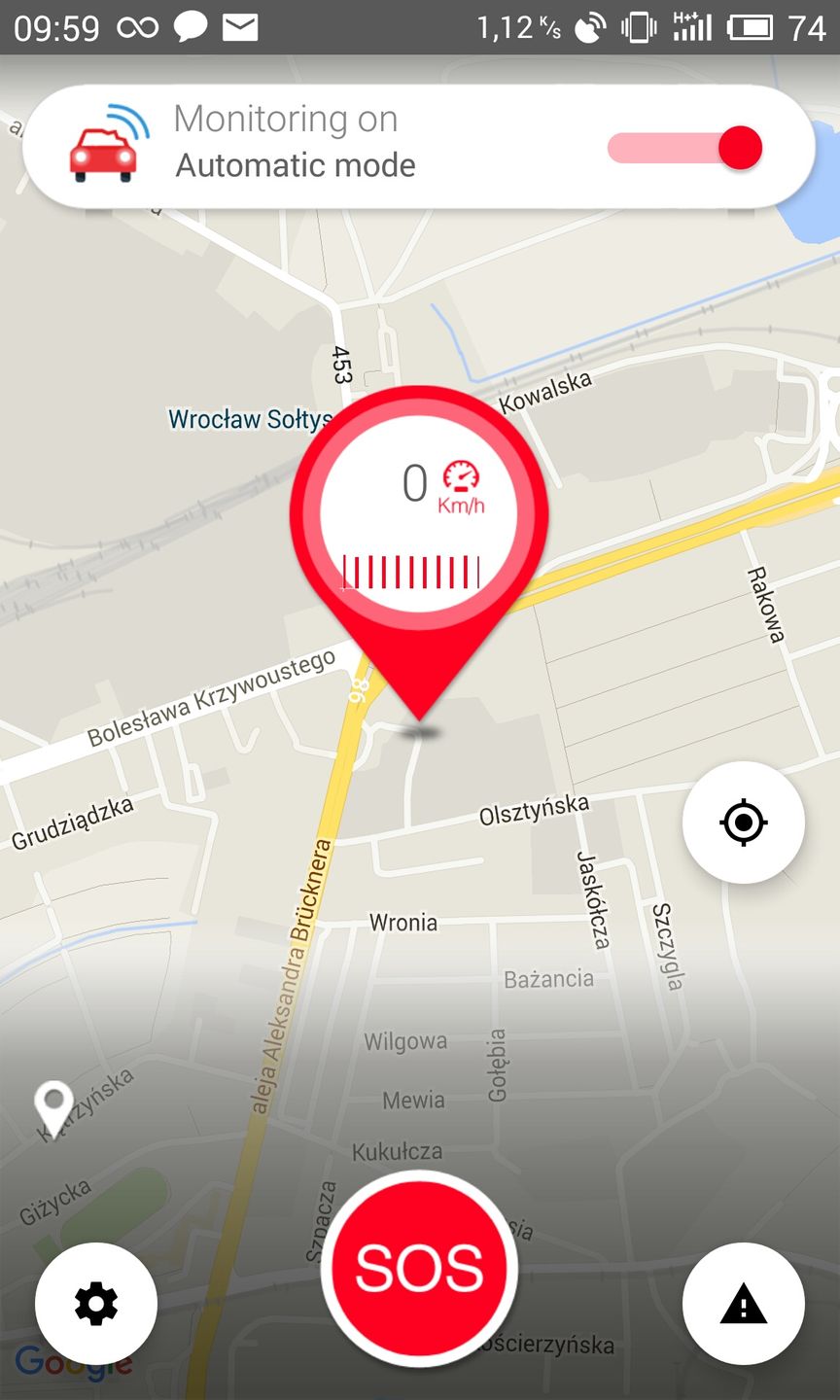This screenshot has width=840, height=1400.
Task: Open settings with the gear icon
Action: click(x=96, y=1303)
